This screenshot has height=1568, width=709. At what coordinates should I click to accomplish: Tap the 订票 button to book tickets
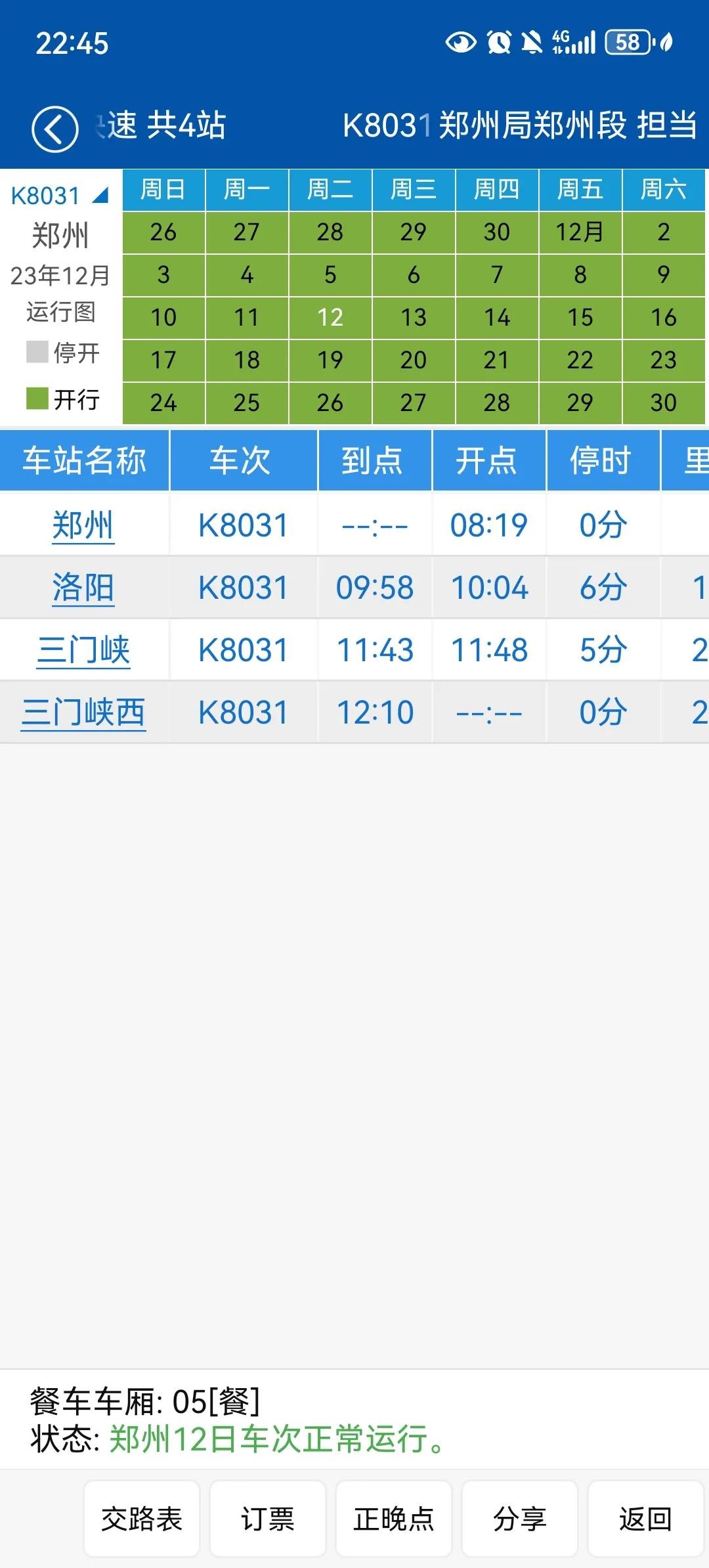[268, 1519]
